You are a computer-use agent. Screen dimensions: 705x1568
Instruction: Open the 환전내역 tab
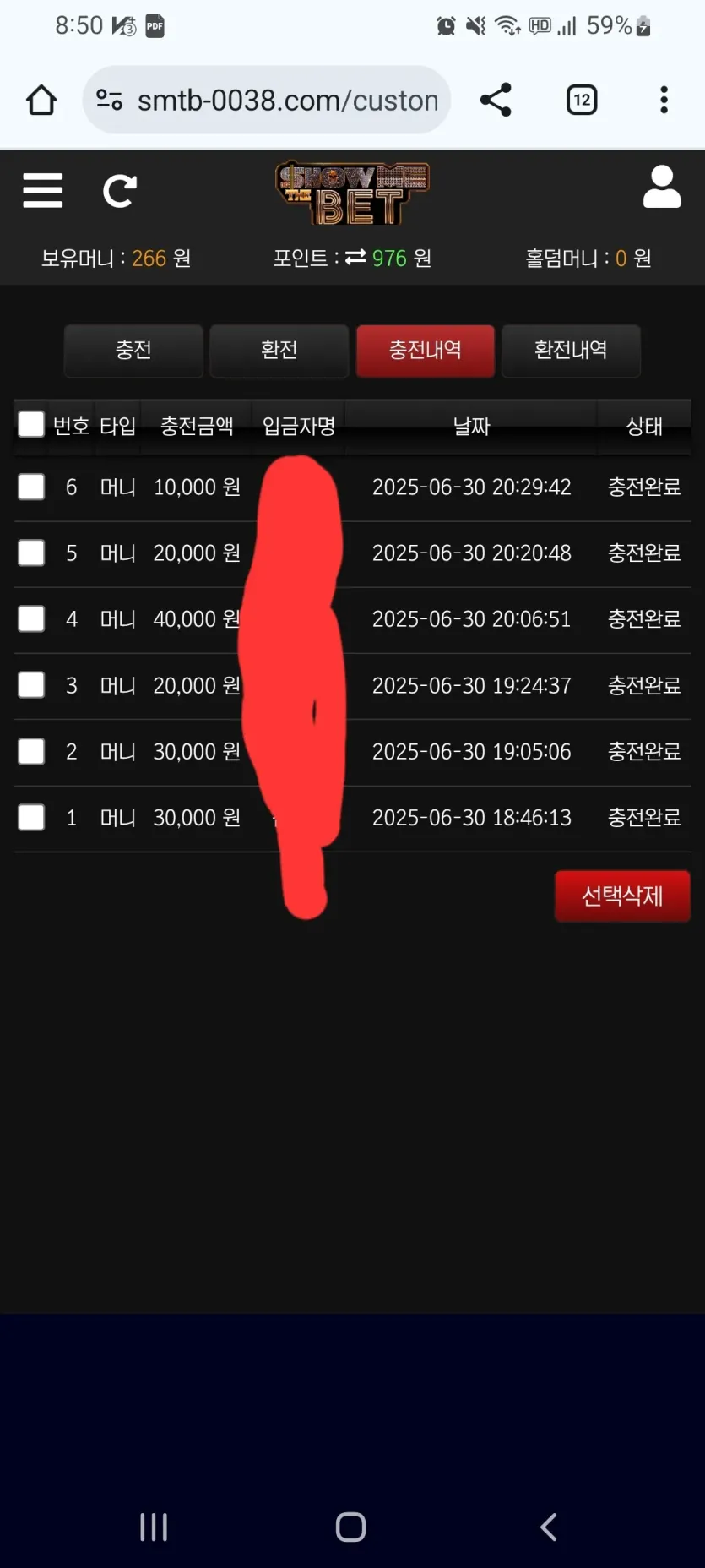tap(571, 350)
